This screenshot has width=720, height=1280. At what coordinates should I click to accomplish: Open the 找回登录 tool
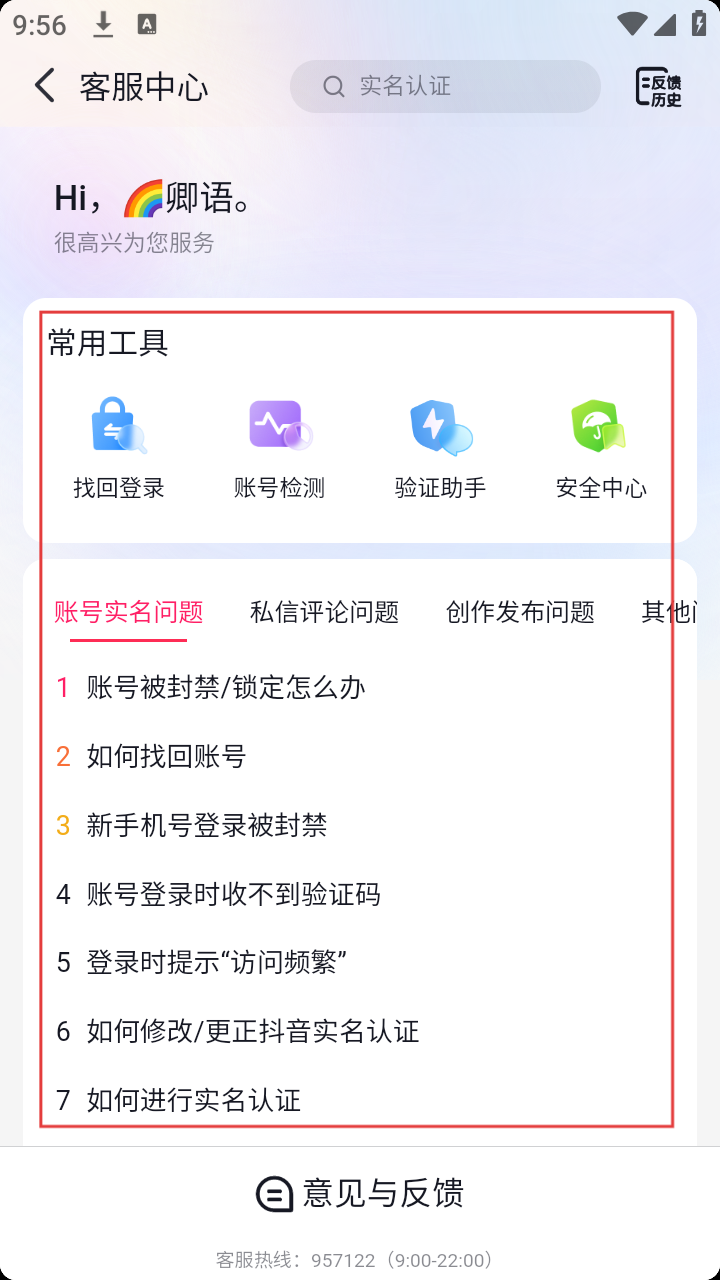point(119,447)
